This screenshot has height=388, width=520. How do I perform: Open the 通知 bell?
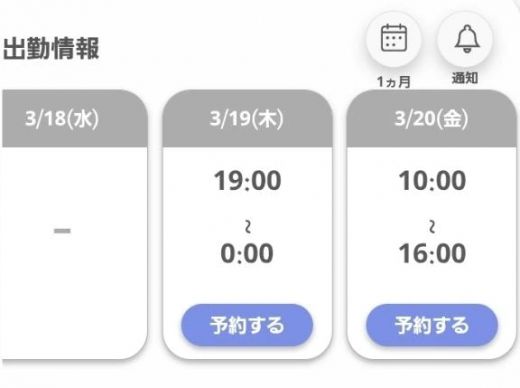point(467,39)
